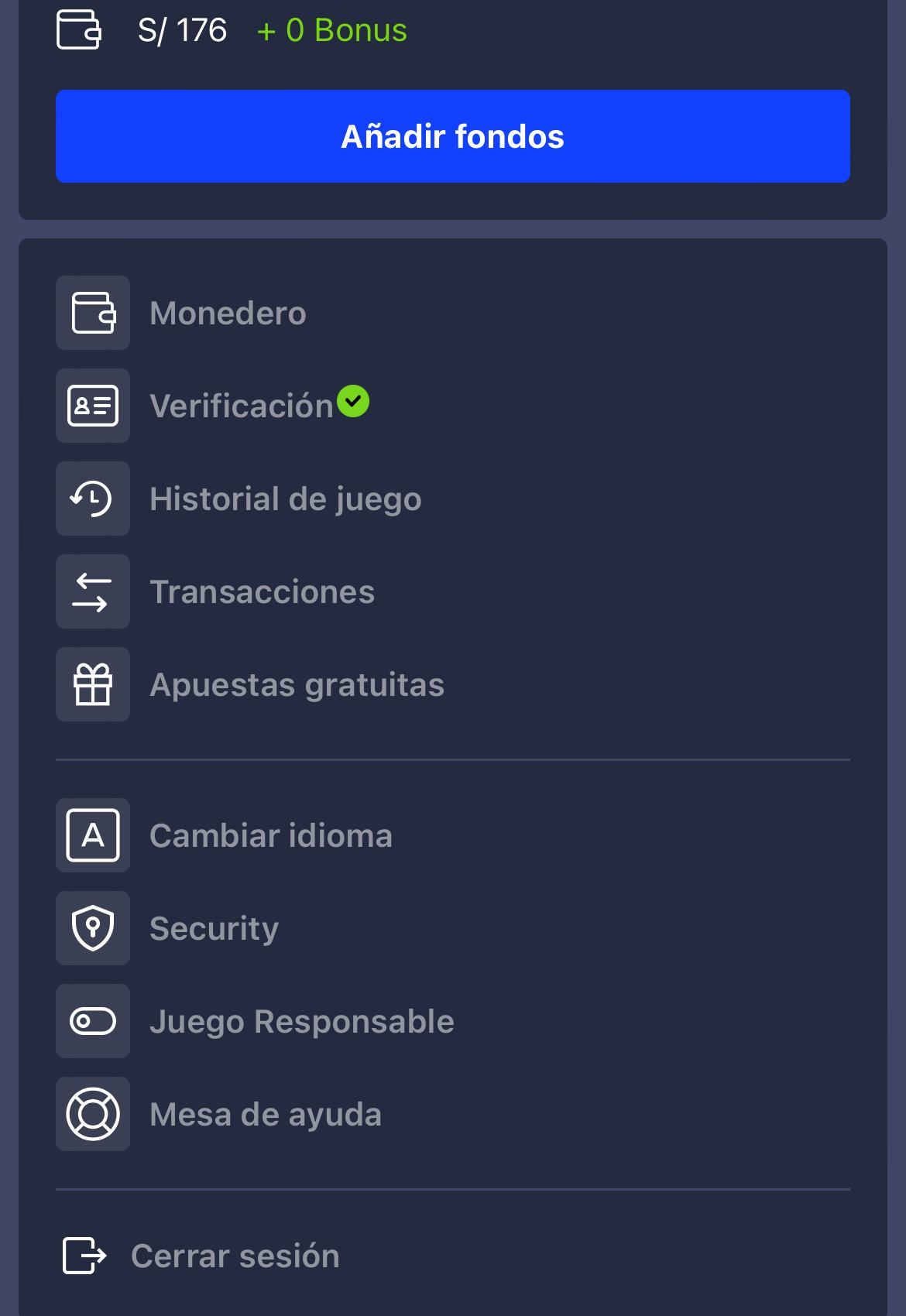906x1316 pixels.
Task: Choose Cerrar sesión from the menu
Action: point(234,1256)
